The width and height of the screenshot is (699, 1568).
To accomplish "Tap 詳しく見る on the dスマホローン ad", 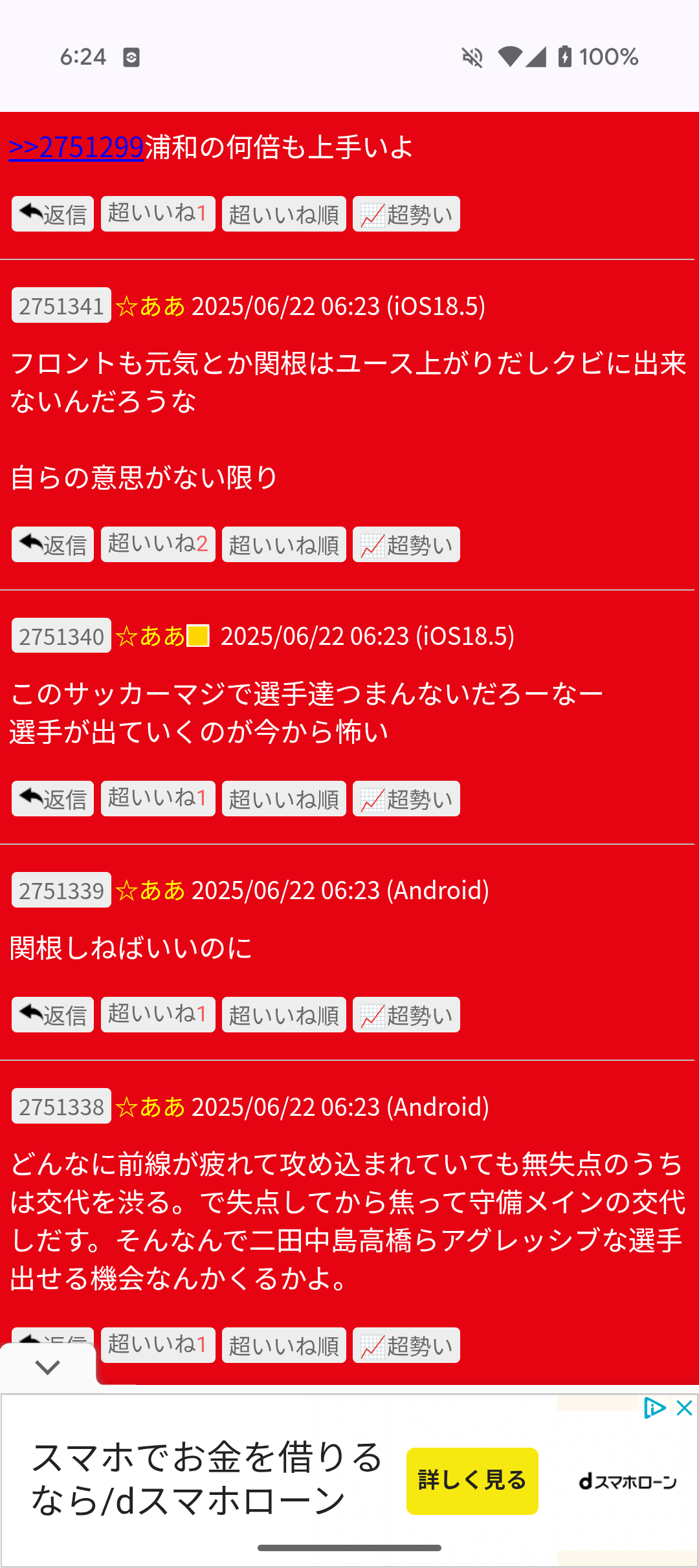I will (472, 1481).
